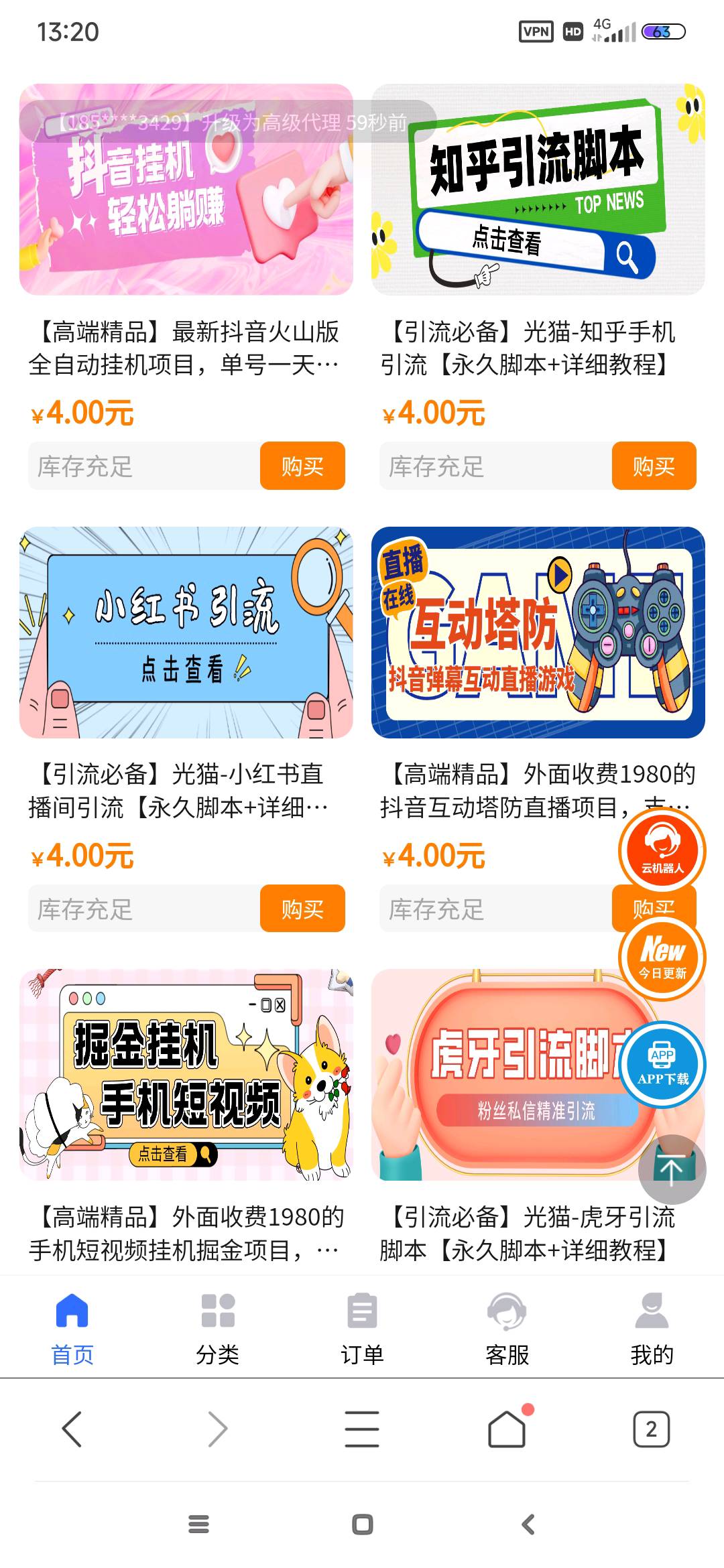
Task: Go back with the browser back arrow
Action: click(x=72, y=1429)
